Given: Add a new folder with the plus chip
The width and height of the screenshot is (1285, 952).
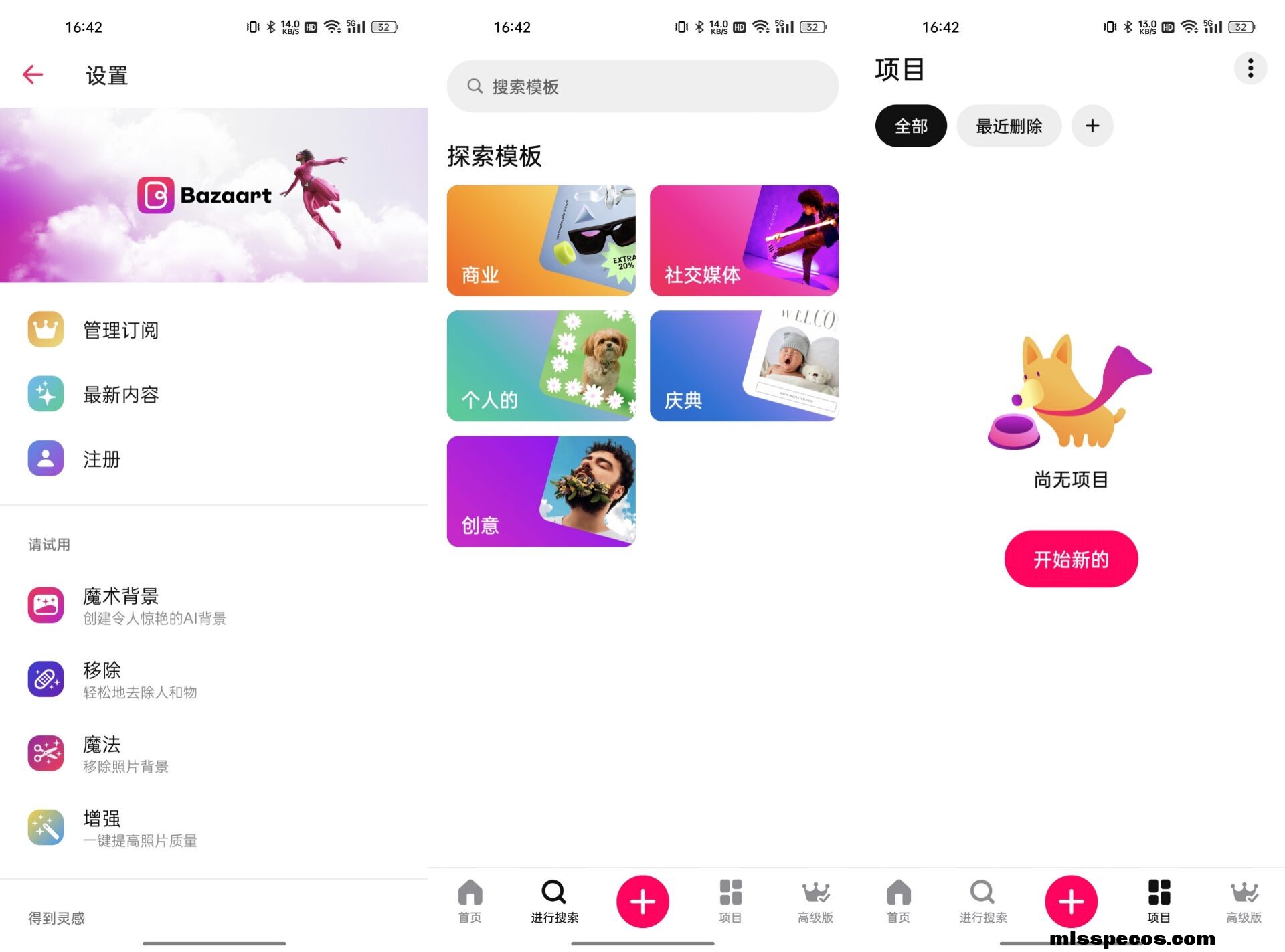Looking at the screenshot, I should 1092,126.
